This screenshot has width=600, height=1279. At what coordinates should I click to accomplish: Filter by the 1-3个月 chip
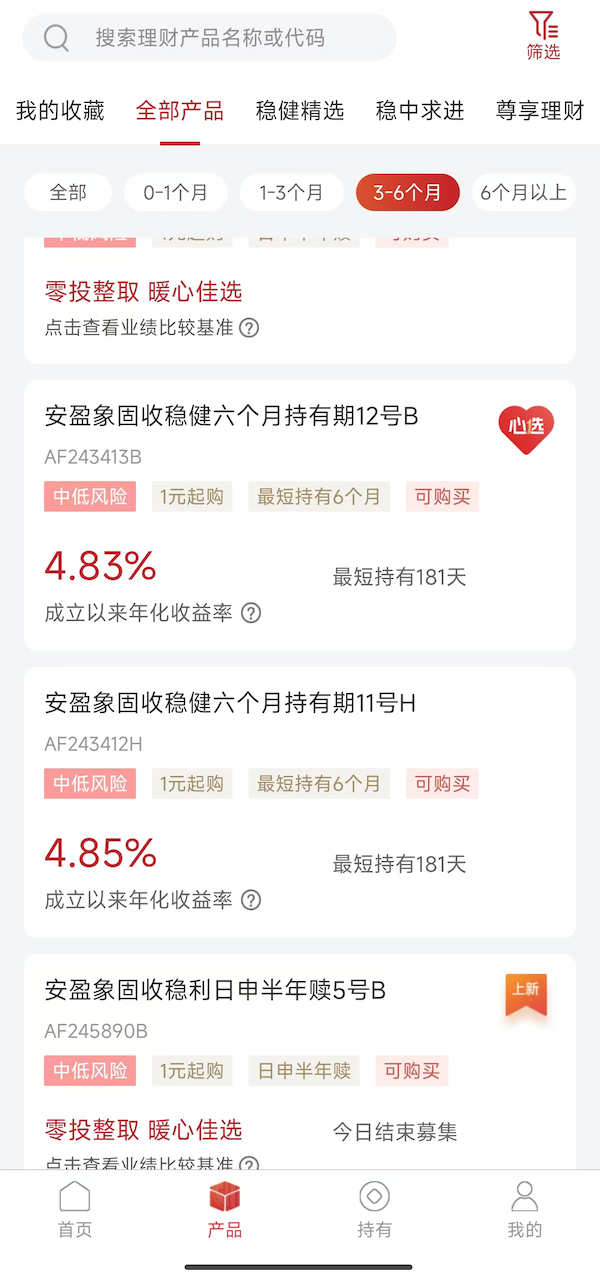click(292, 193)
